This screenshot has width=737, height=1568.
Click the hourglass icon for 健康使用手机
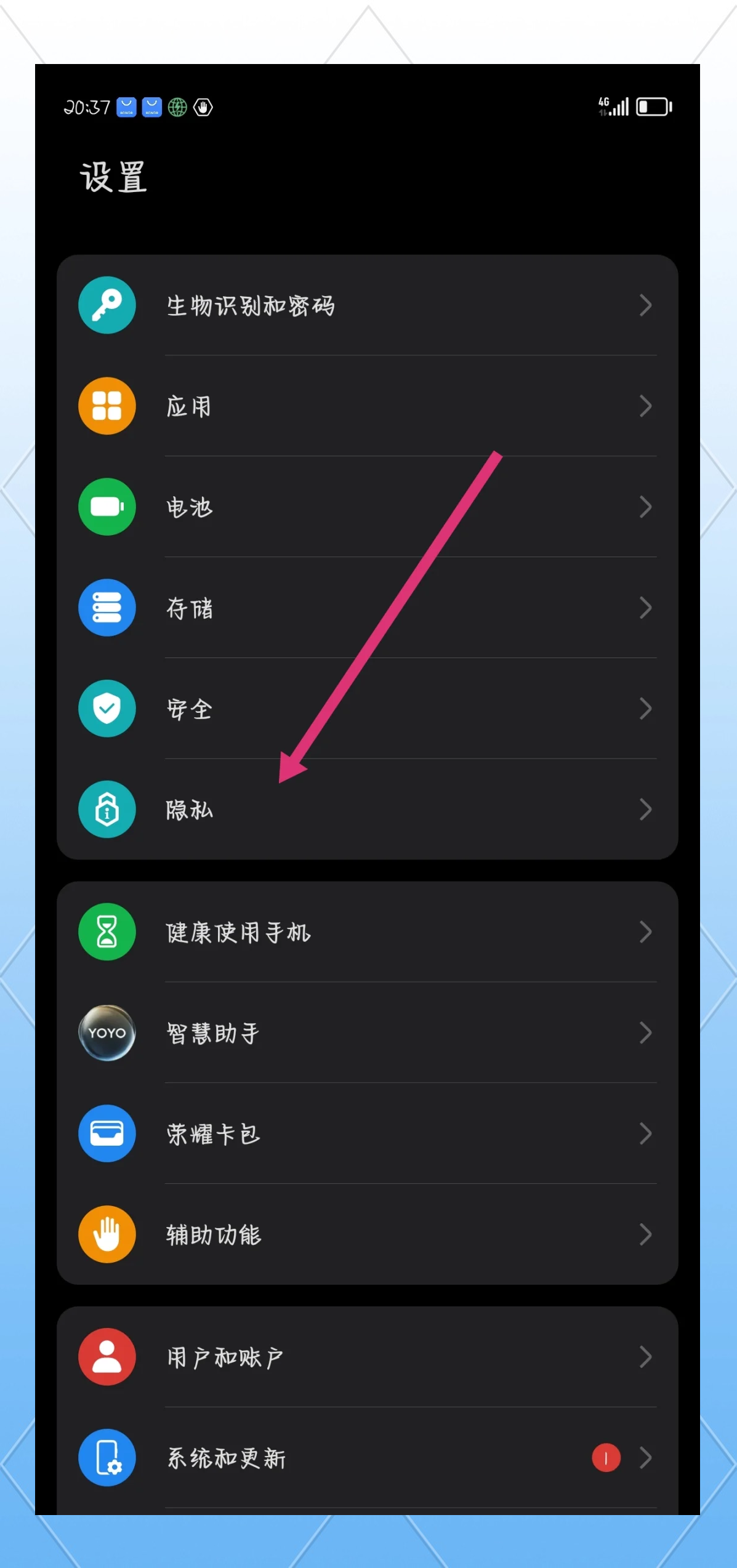pyautogui.click(x=106, y=931)
